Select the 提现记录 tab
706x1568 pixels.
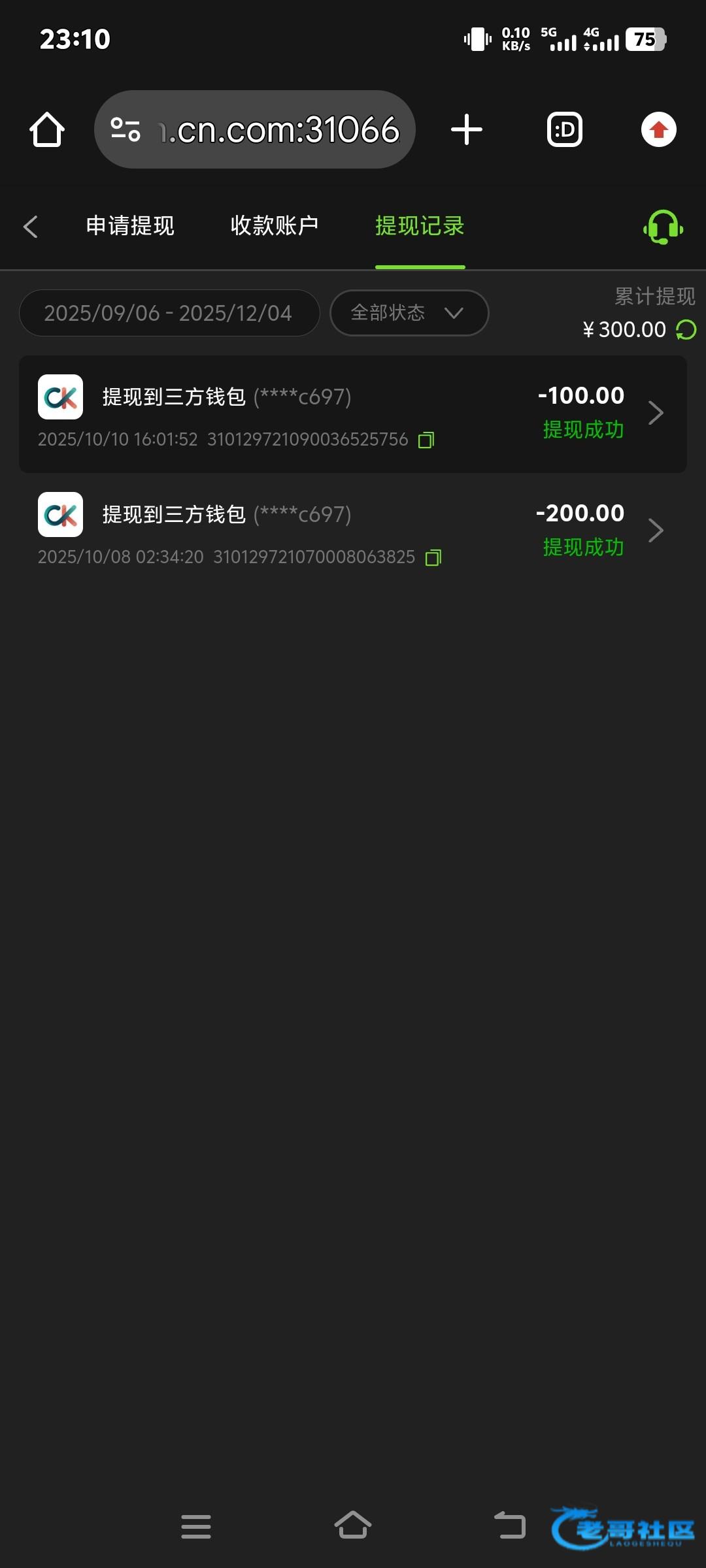[x=420, y=226]
